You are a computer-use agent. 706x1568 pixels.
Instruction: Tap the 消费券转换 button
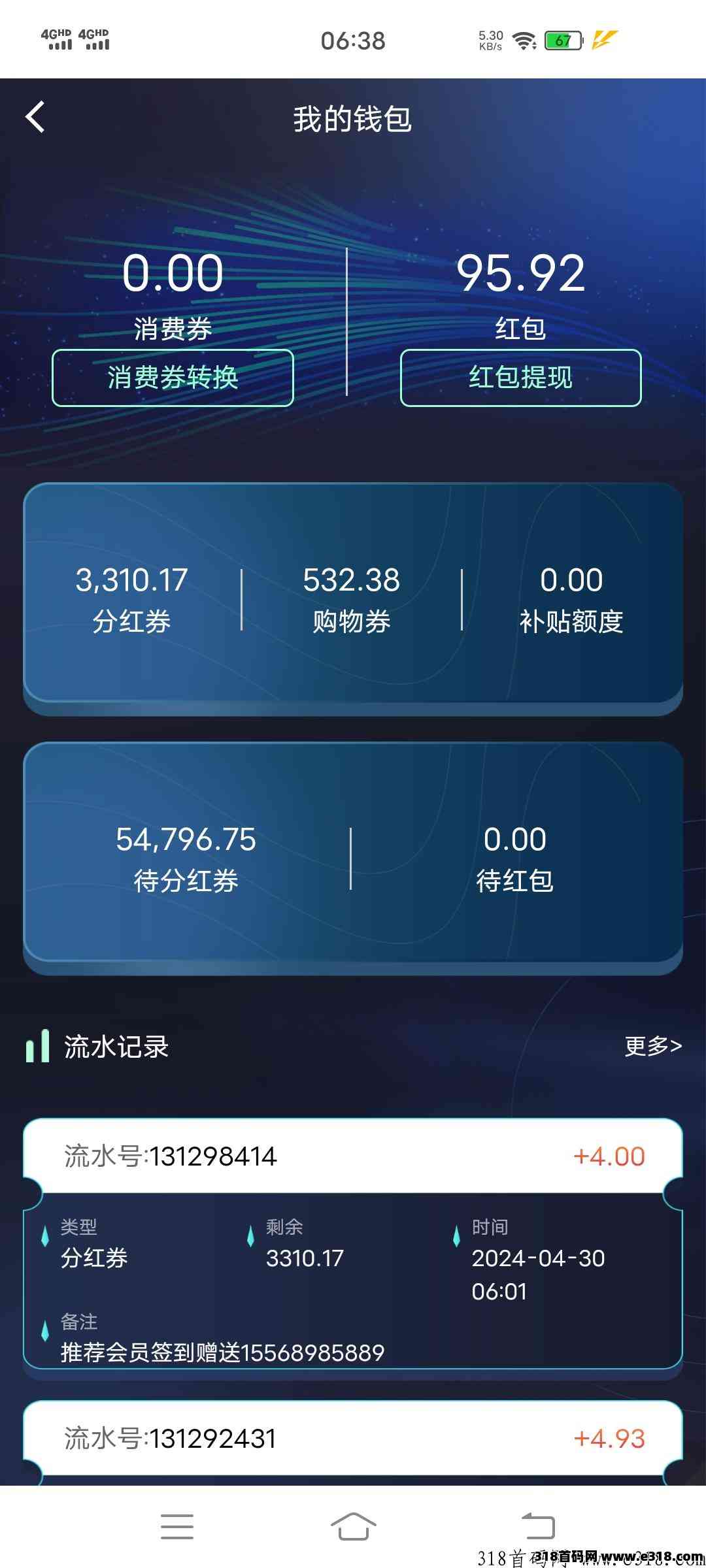173,378
